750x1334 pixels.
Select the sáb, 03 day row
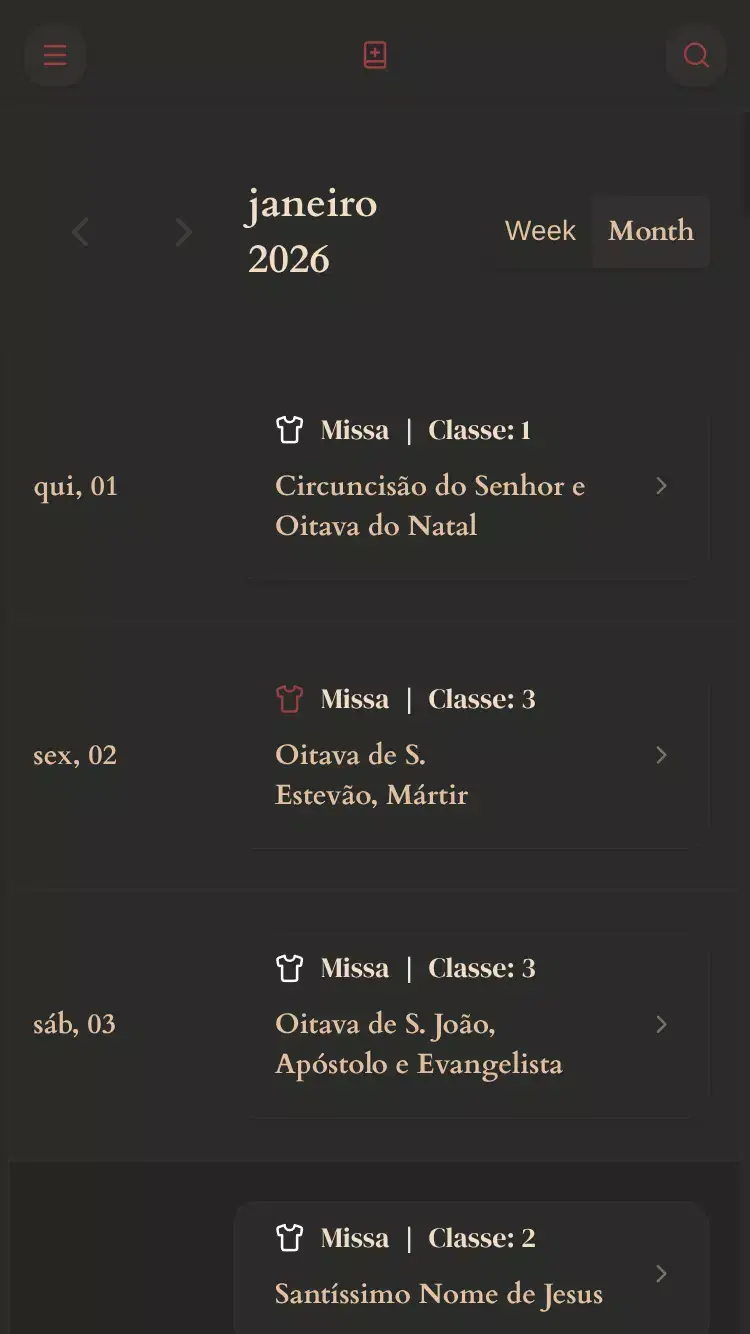(x=74, y=1024)
